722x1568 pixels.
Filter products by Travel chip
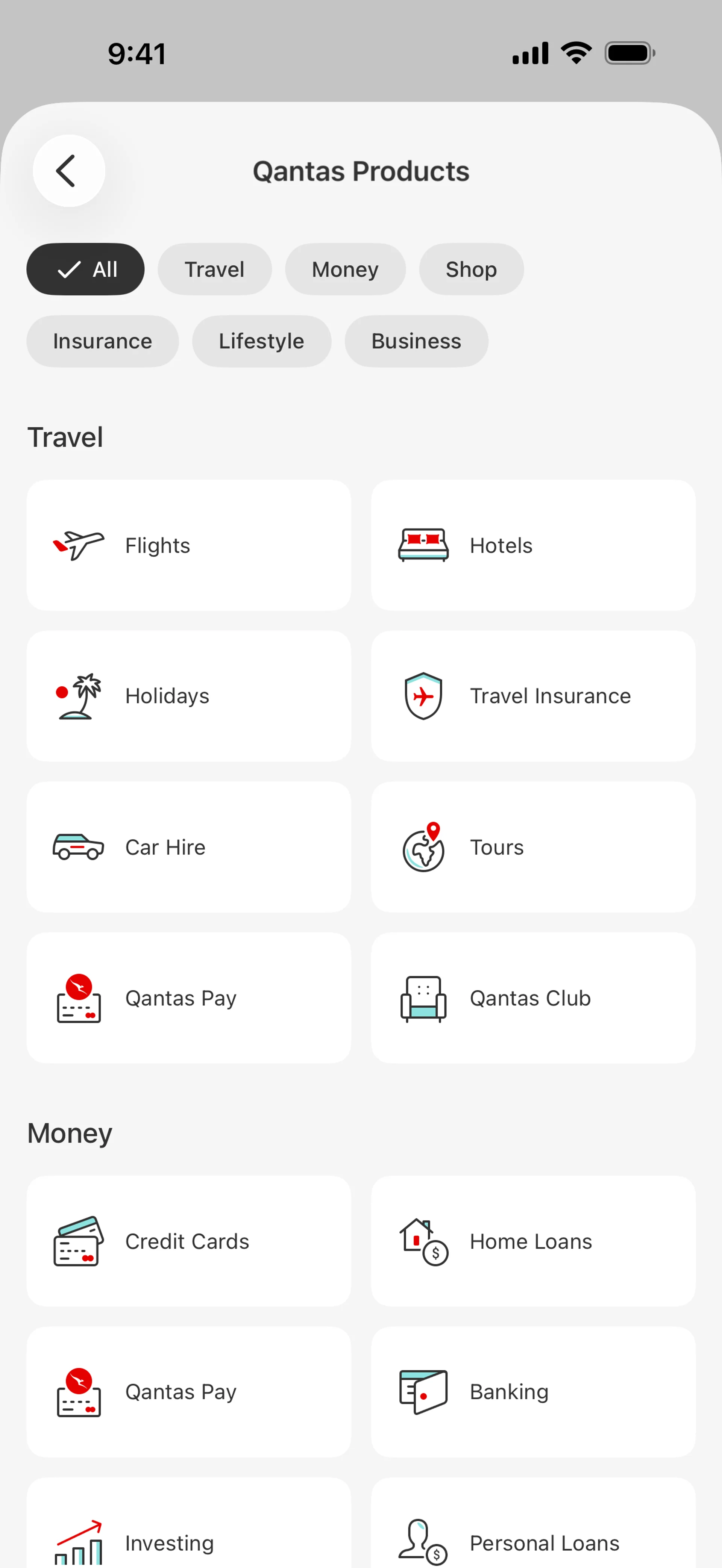(214, 269)
